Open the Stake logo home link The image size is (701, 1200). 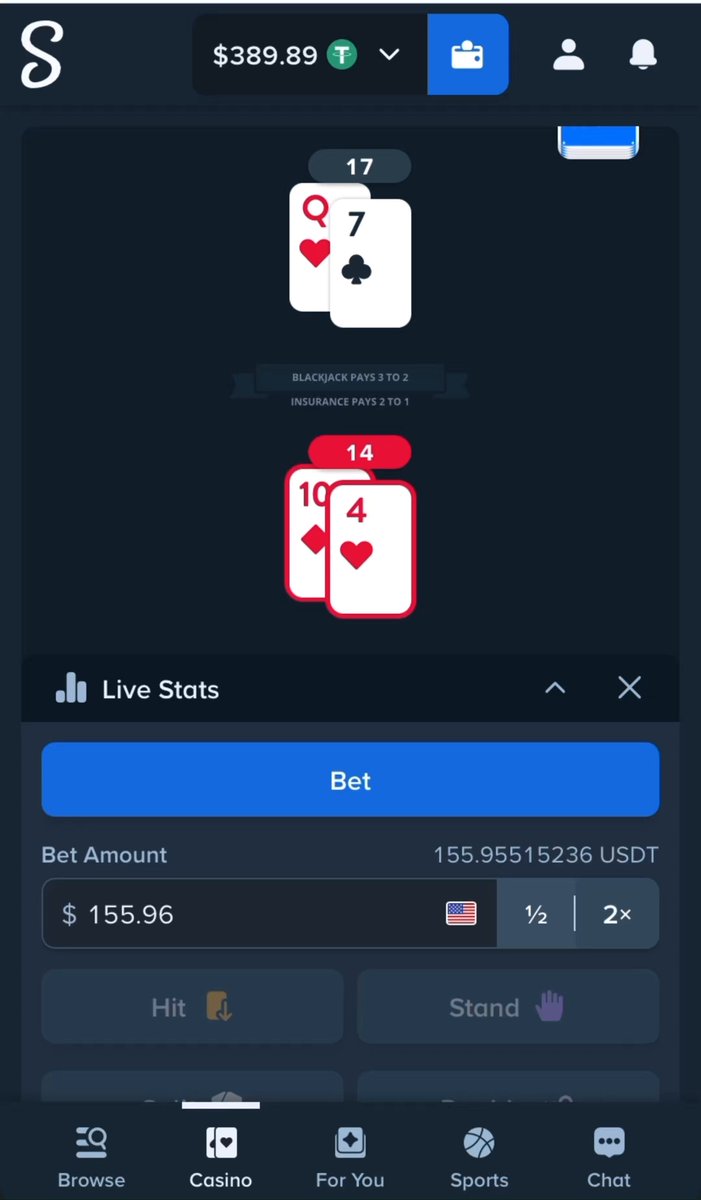click(42, 54)
